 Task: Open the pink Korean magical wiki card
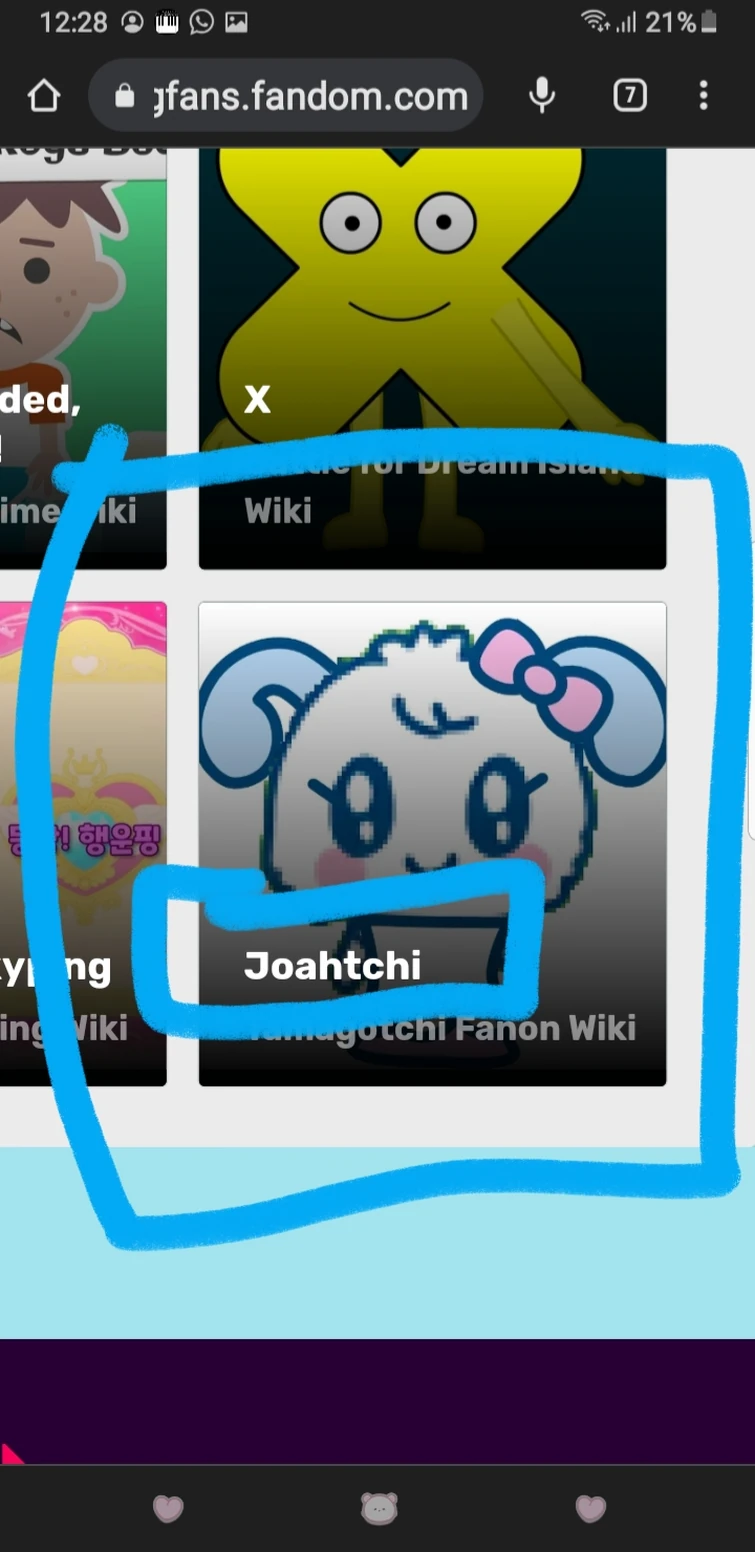coord(83,843)
